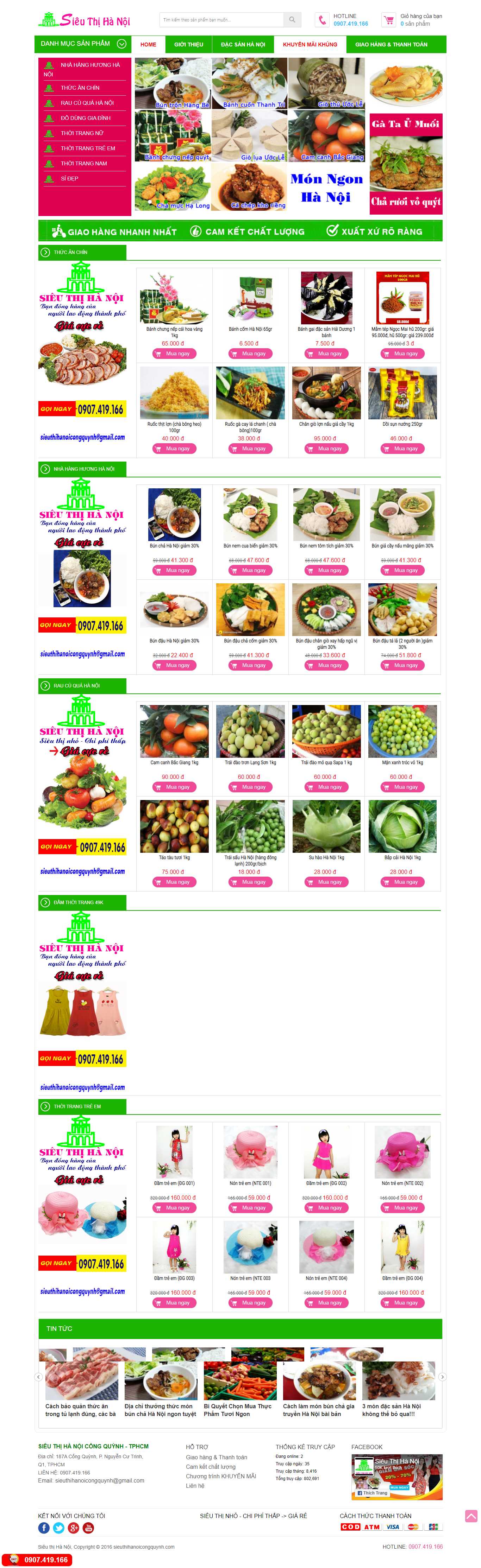Open Giao Hàng & Thanh Toán tab
The image size is (481, 1568).
click(391, 44)
